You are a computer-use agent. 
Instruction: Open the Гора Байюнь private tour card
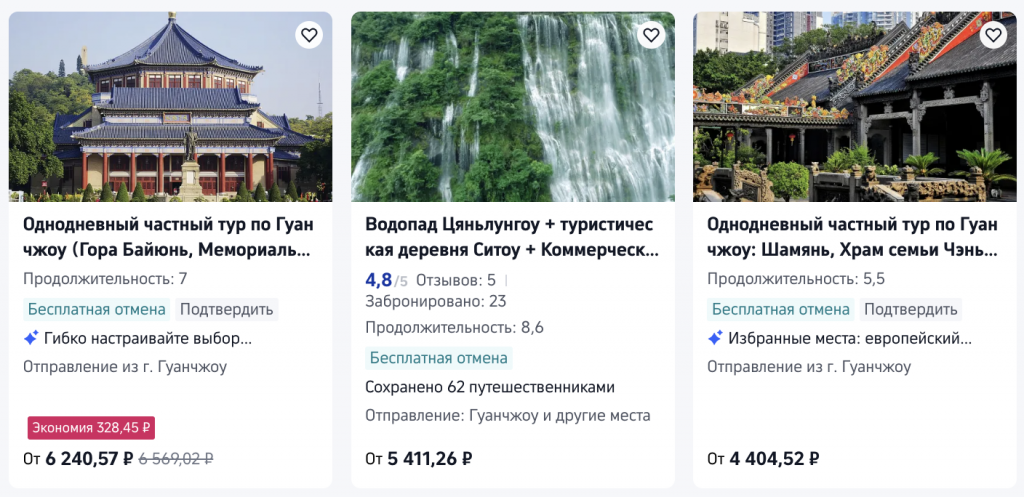pos(168,237)
